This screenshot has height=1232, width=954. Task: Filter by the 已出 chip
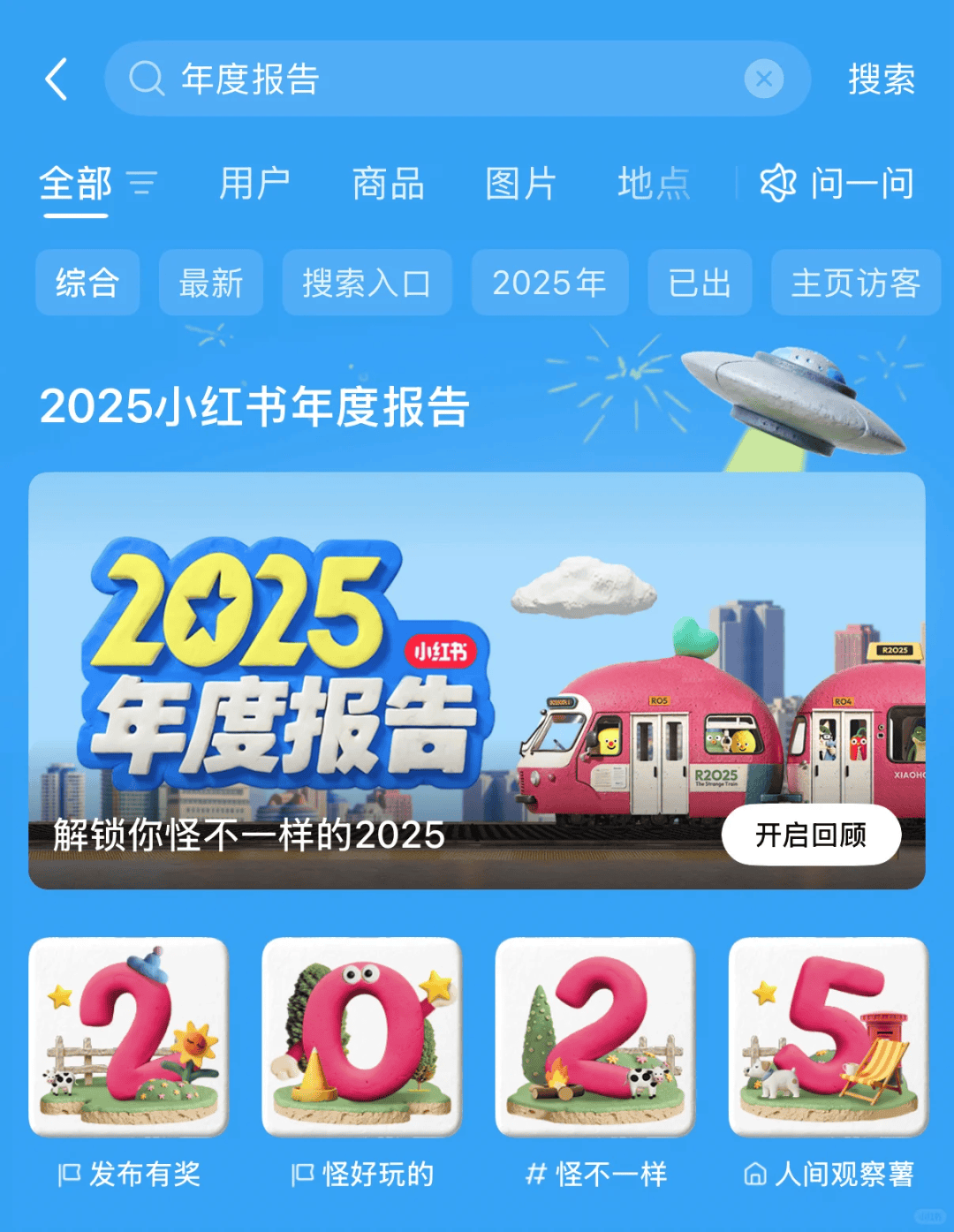700,283
